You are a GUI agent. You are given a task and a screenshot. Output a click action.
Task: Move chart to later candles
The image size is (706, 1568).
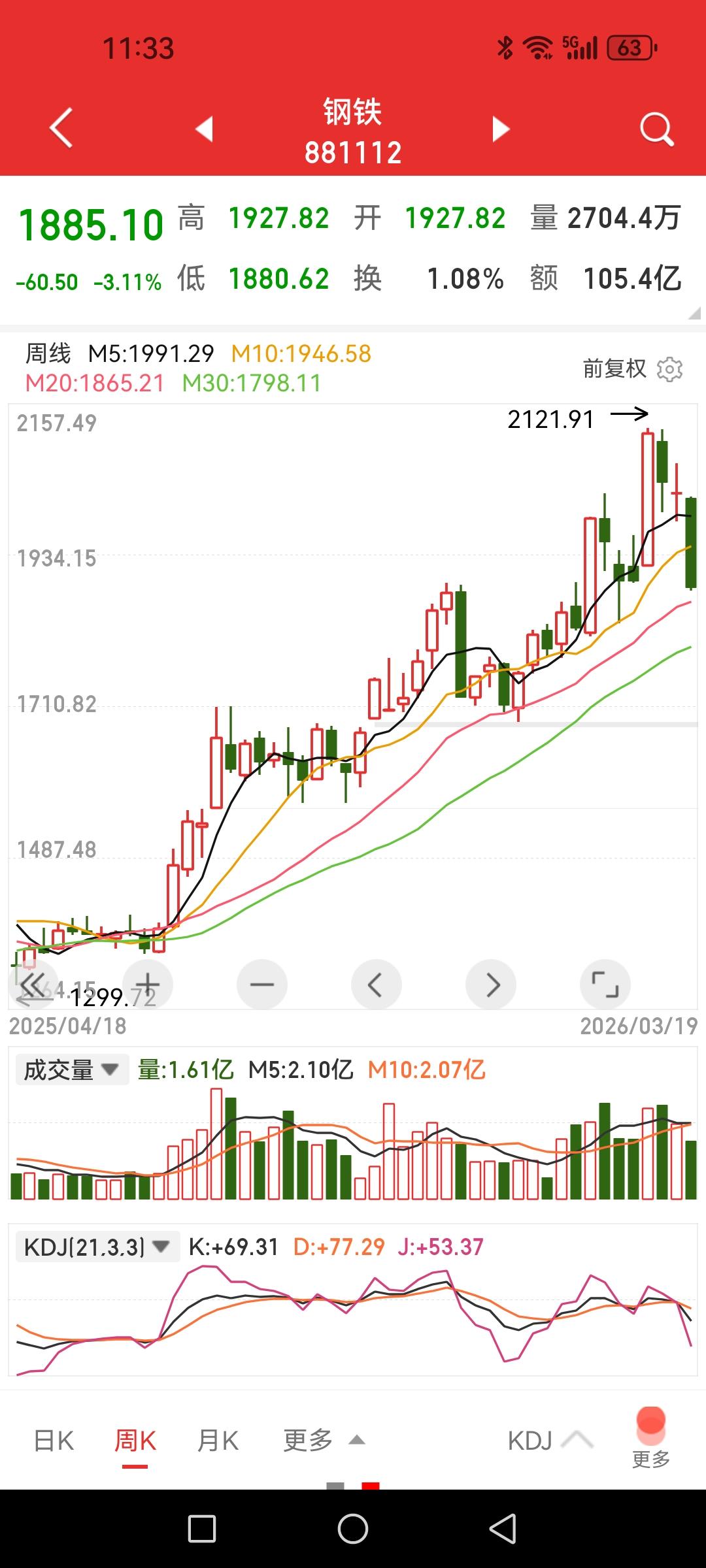coord(491,984)
